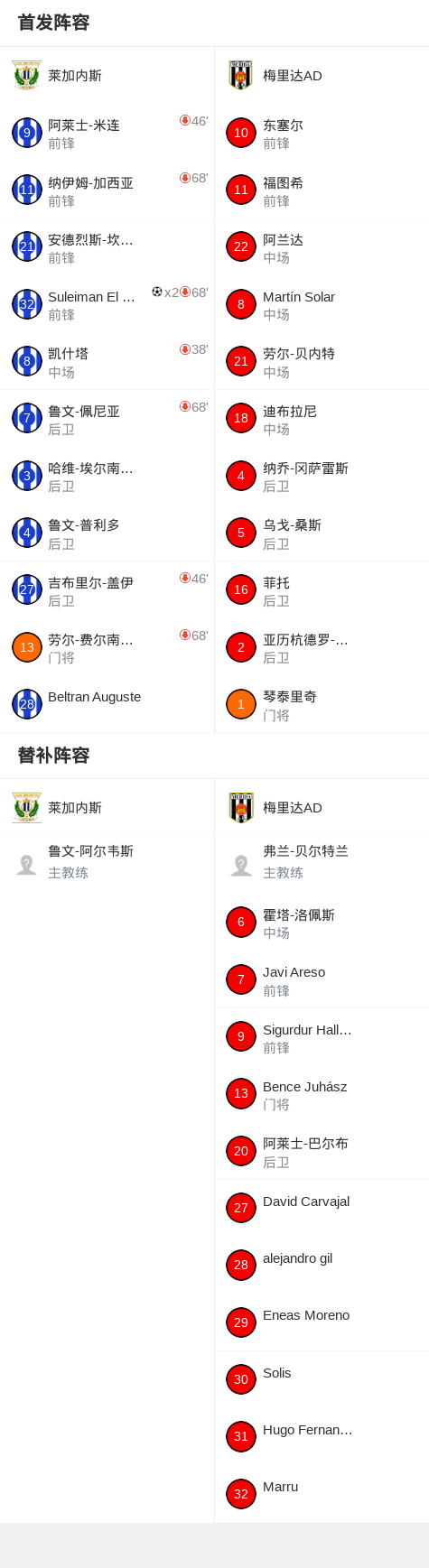Open player 纳伊姆-加西亚 profile
The image size is (429, 1568).
[x=107, y=190]
